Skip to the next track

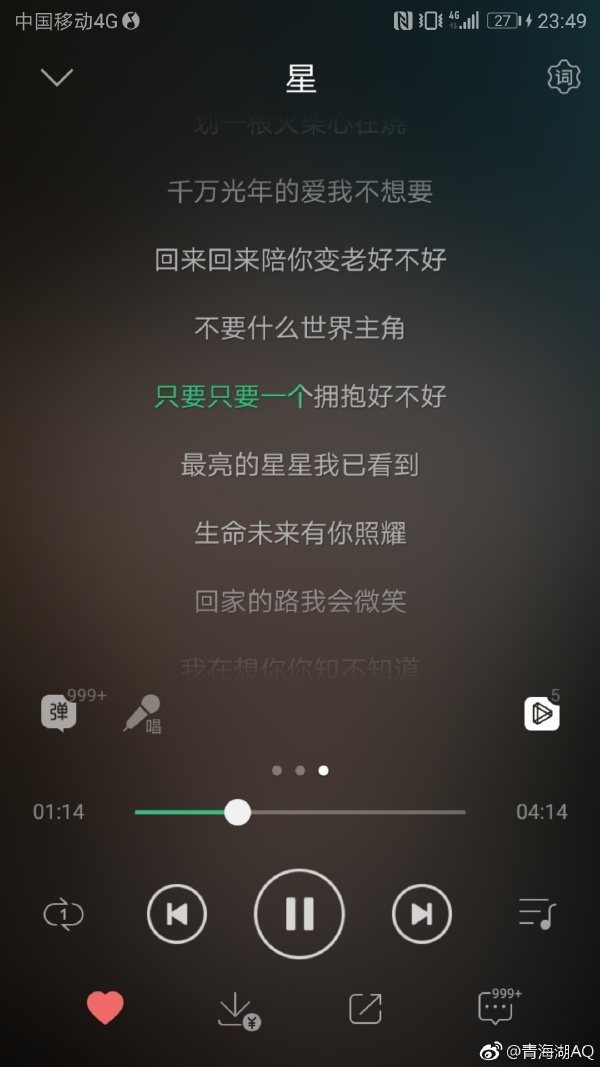click(x=421, y=913)
